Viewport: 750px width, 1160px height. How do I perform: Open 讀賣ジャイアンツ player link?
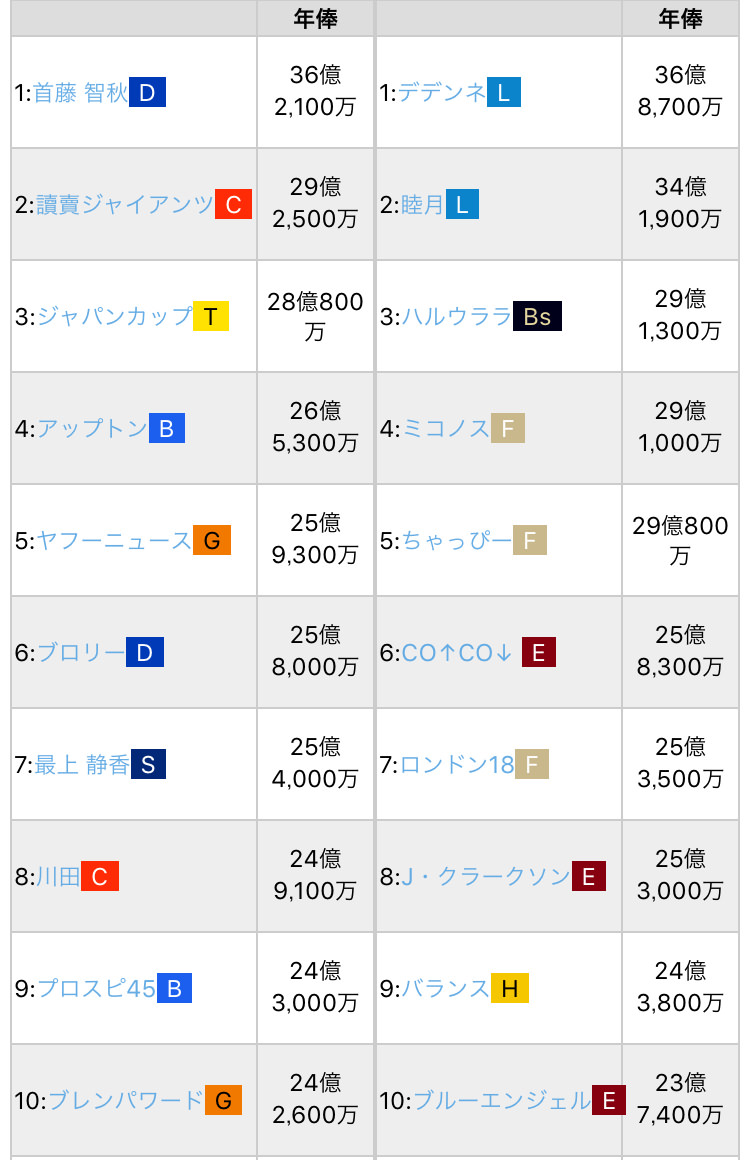(x=125, y=205)
